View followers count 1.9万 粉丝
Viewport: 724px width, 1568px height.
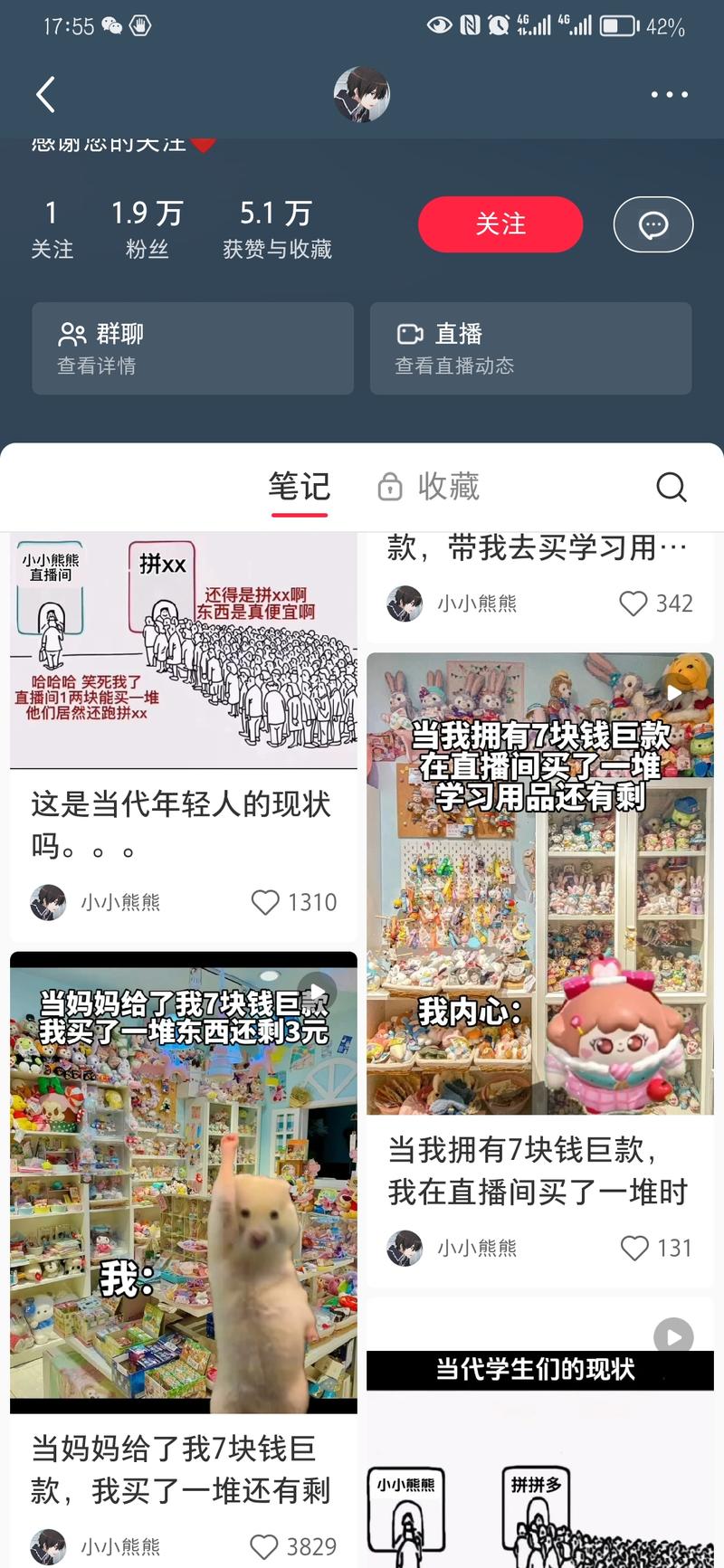coord(147,229)
